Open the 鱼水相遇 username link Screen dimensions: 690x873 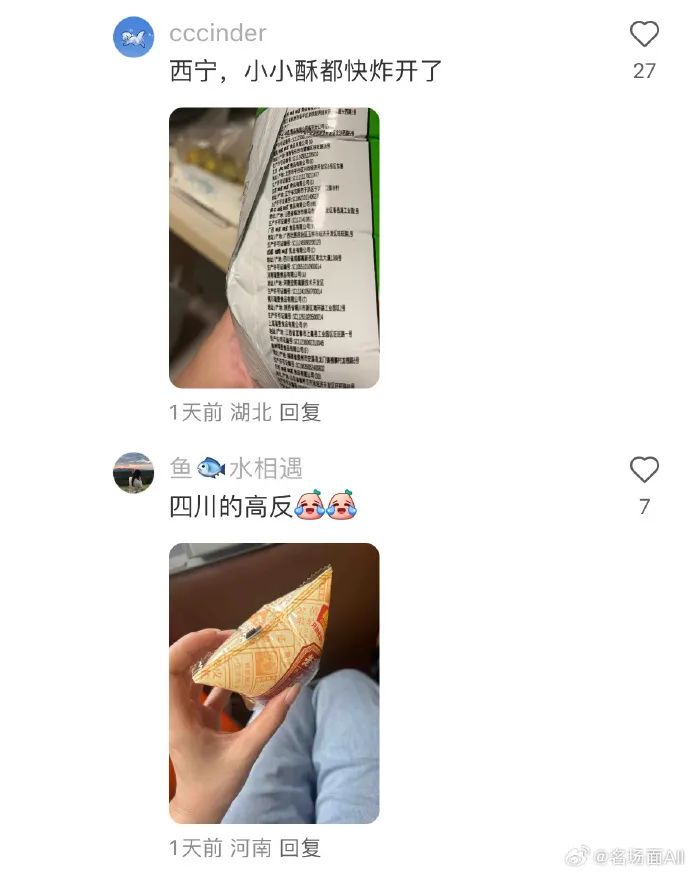click(x=236, y=468)
